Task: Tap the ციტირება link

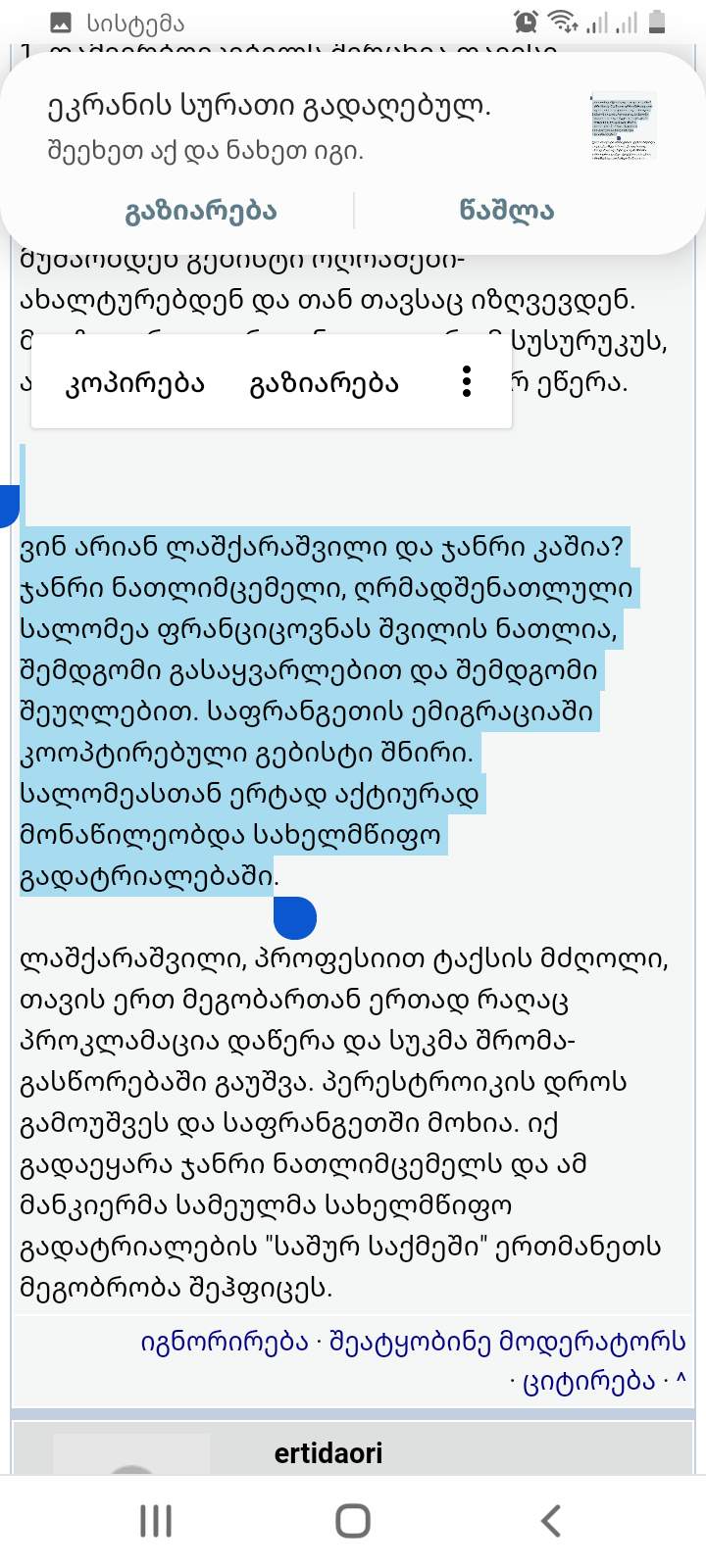Action: click(x=588, y=1382)
